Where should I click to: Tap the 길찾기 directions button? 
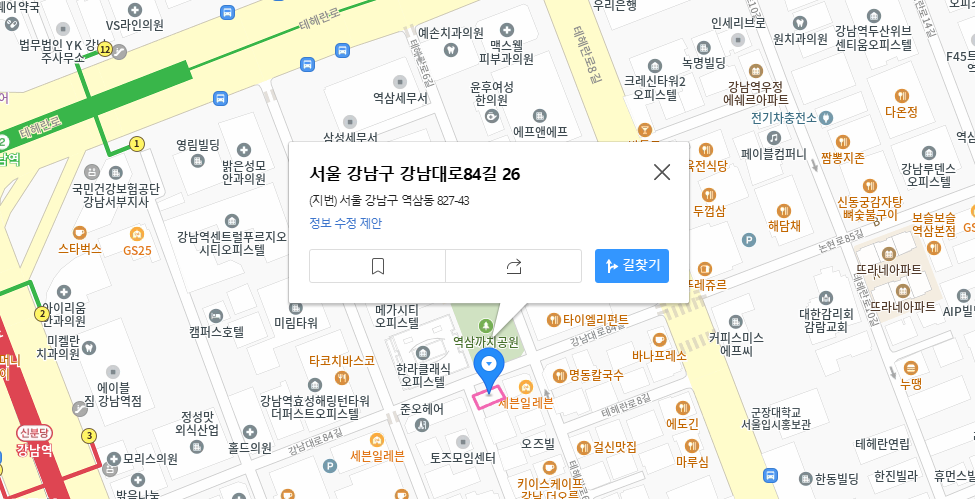pos(632,266)
